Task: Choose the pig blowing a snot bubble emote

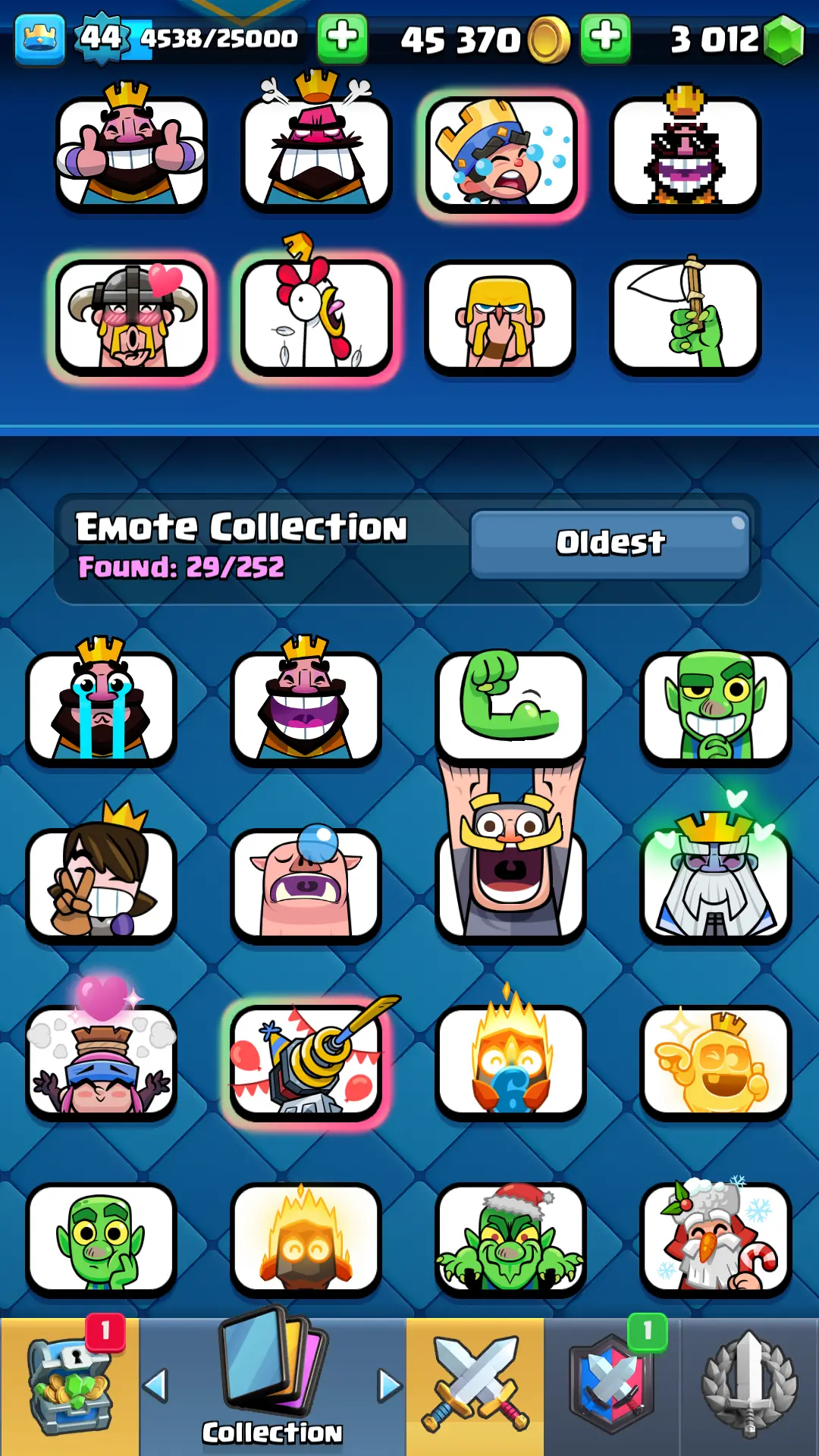Action: [x=306, y=884]
